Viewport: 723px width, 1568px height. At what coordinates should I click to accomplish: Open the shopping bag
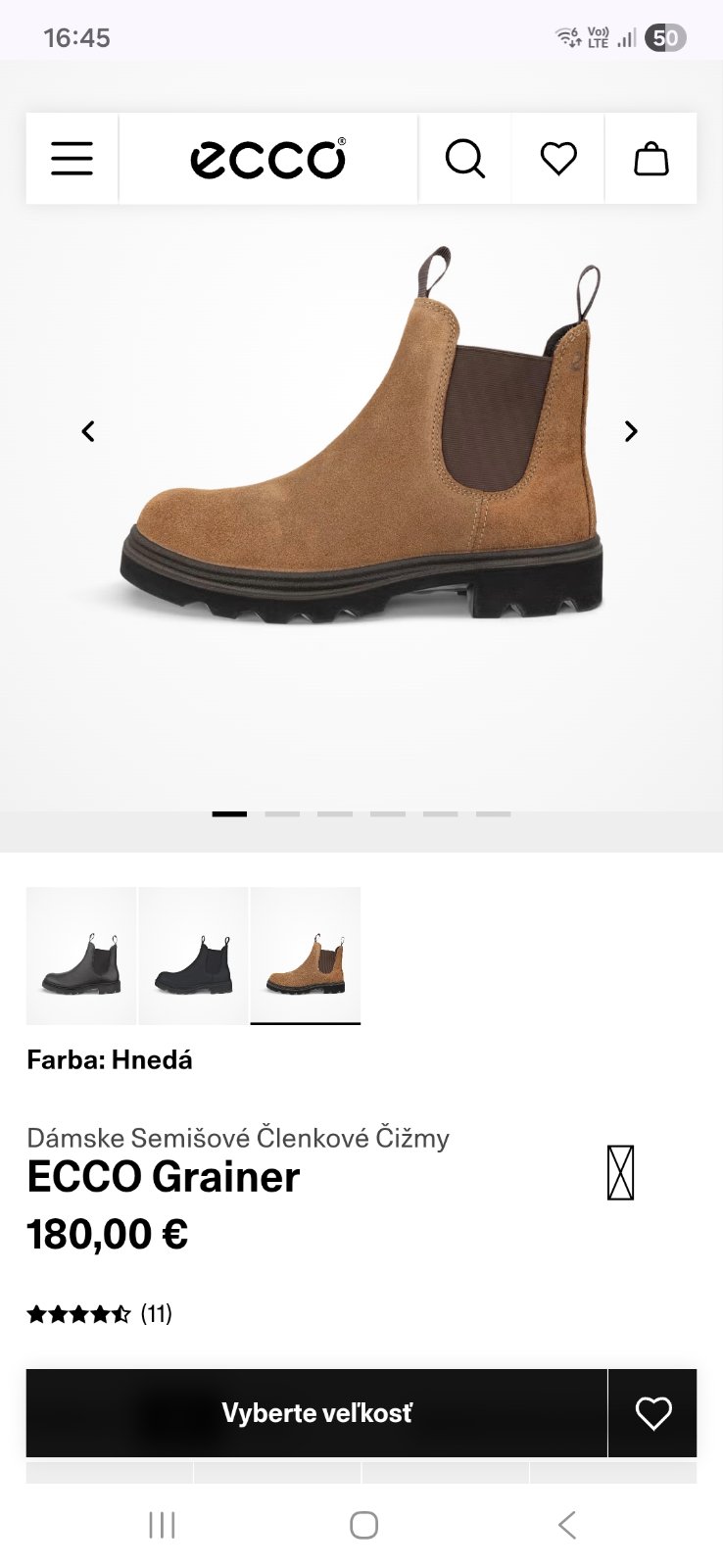(x=651, y=159)
